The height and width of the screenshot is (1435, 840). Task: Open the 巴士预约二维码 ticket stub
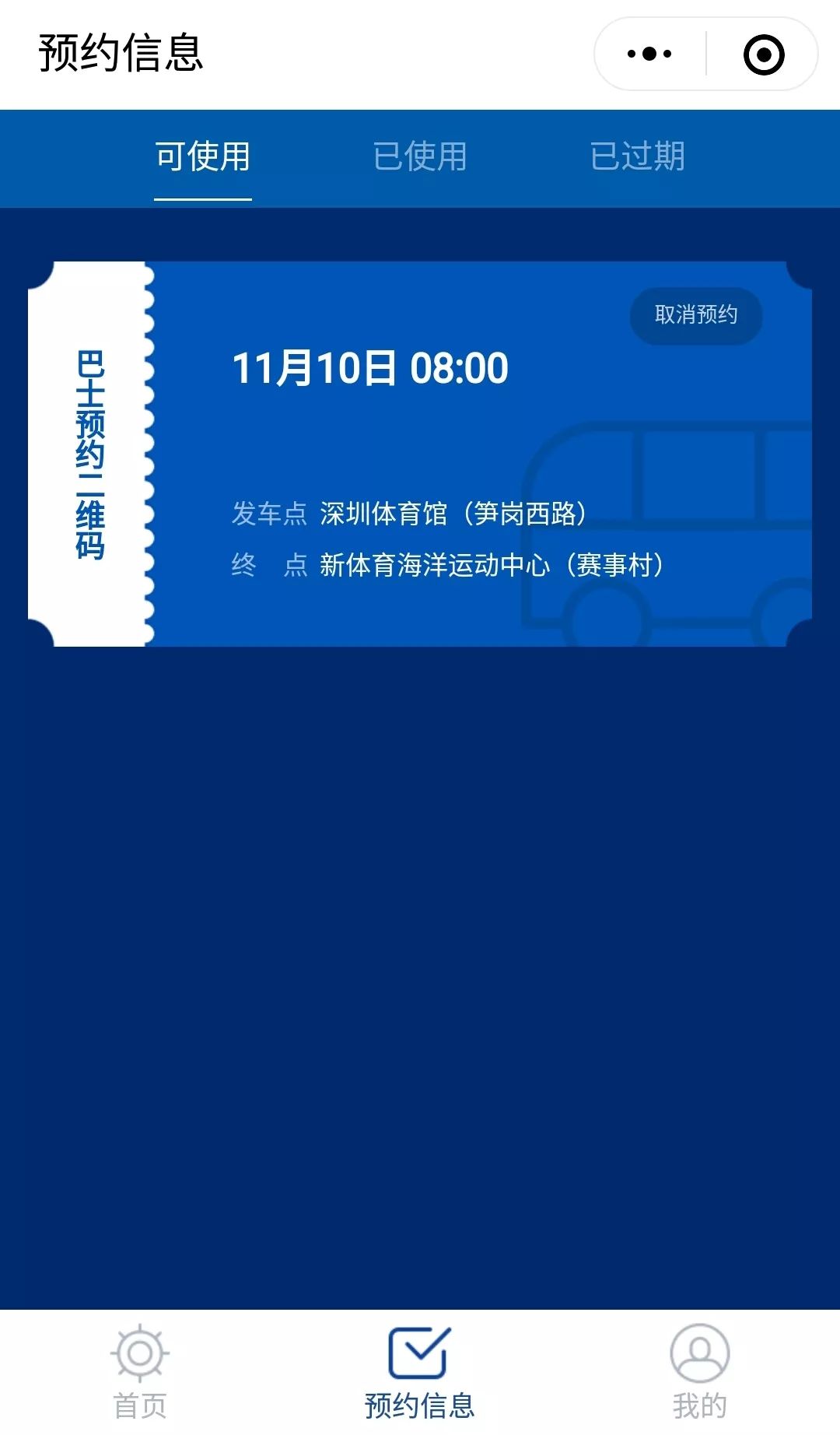tap(90, 454)
